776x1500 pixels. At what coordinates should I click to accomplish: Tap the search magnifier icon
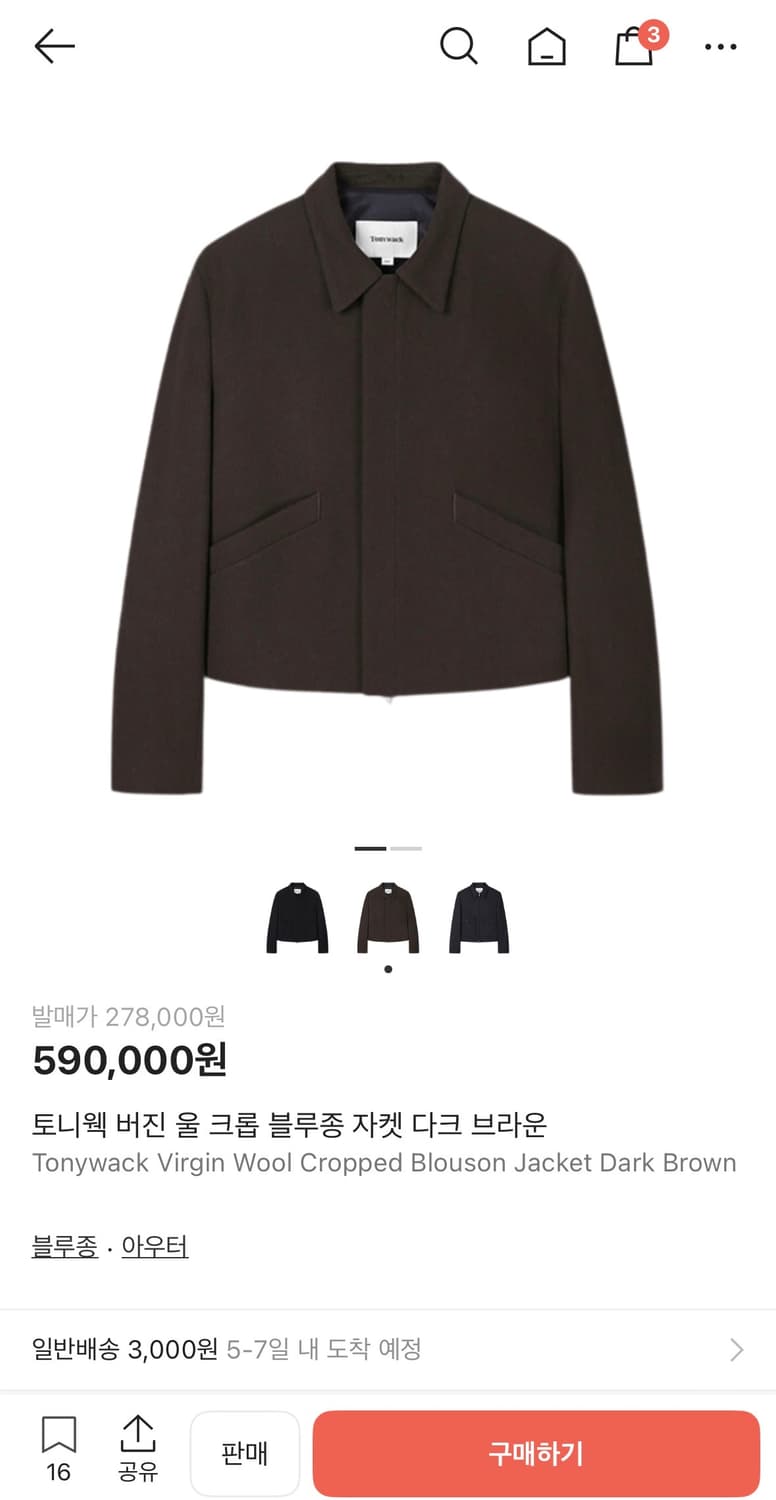(459, 46)
